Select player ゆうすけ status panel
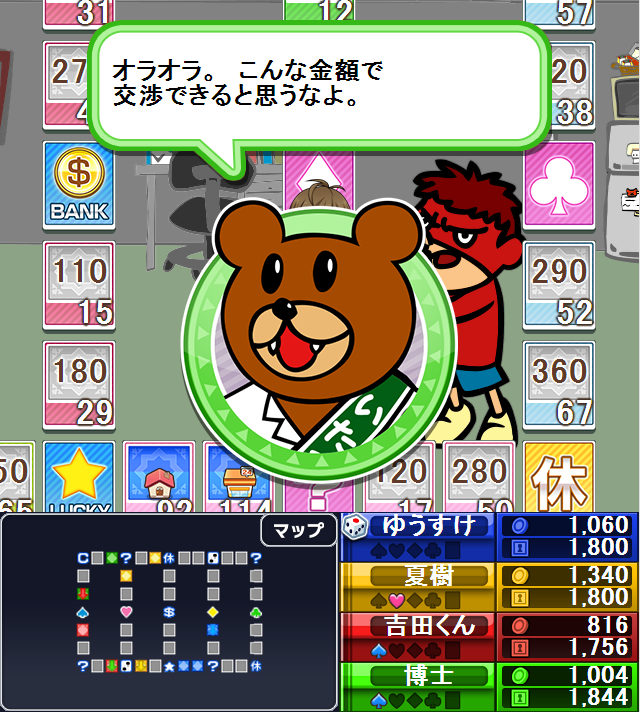Image resolution: width=640 pixels, height=712 pixels. [489, 537]
